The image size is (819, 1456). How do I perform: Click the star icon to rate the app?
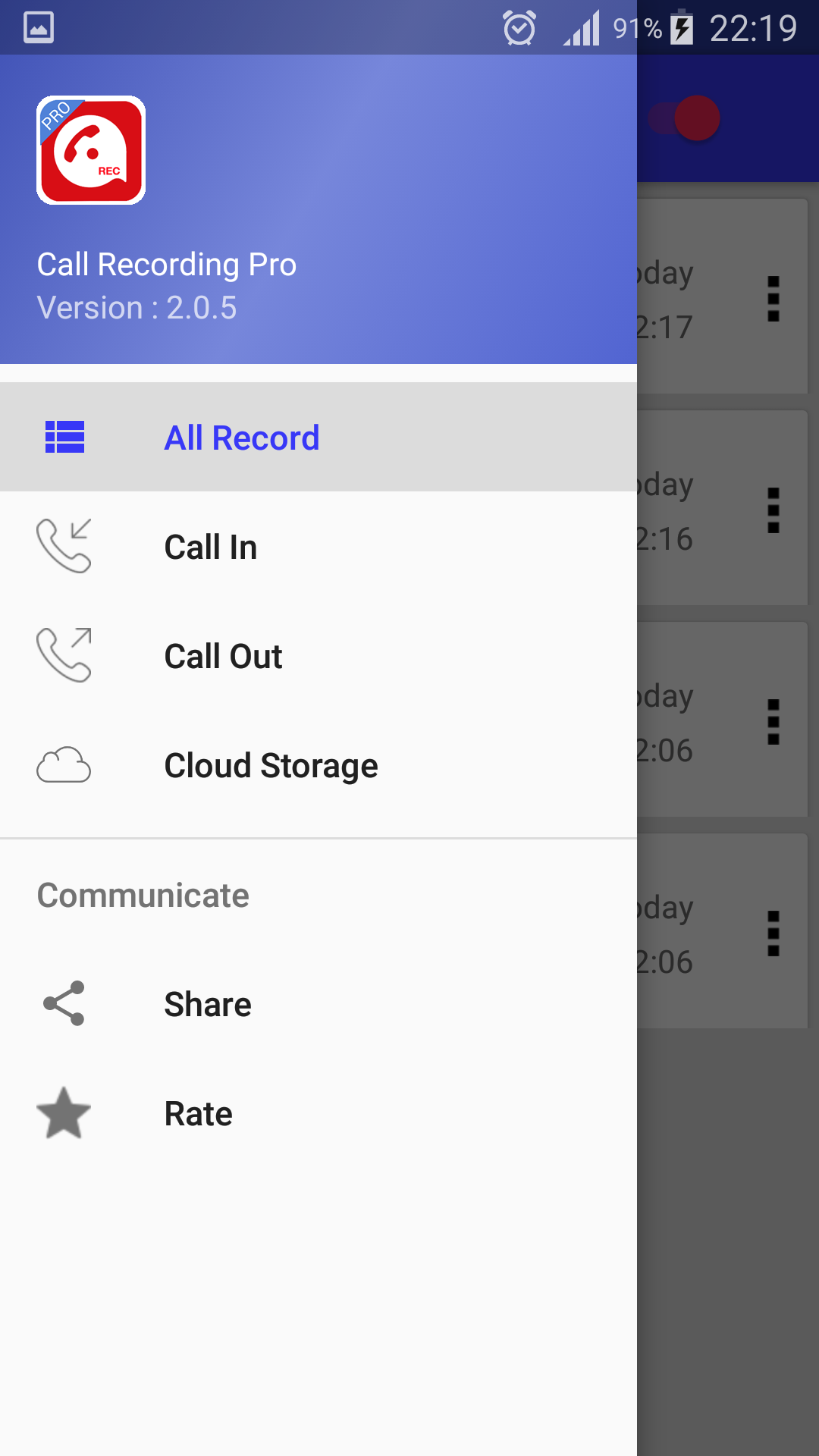pos(64,1113)
